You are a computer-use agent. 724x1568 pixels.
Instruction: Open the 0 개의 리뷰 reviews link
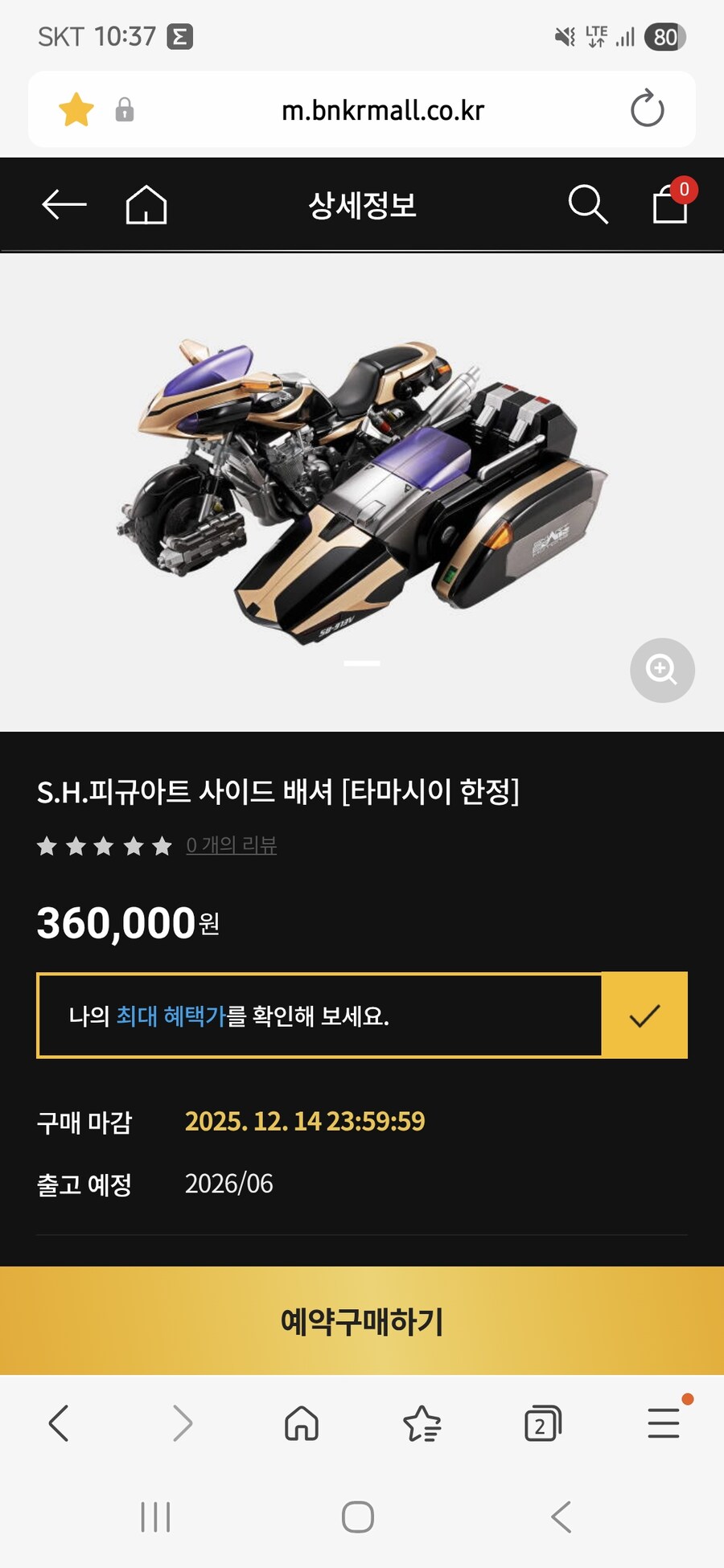pos(231,846)
